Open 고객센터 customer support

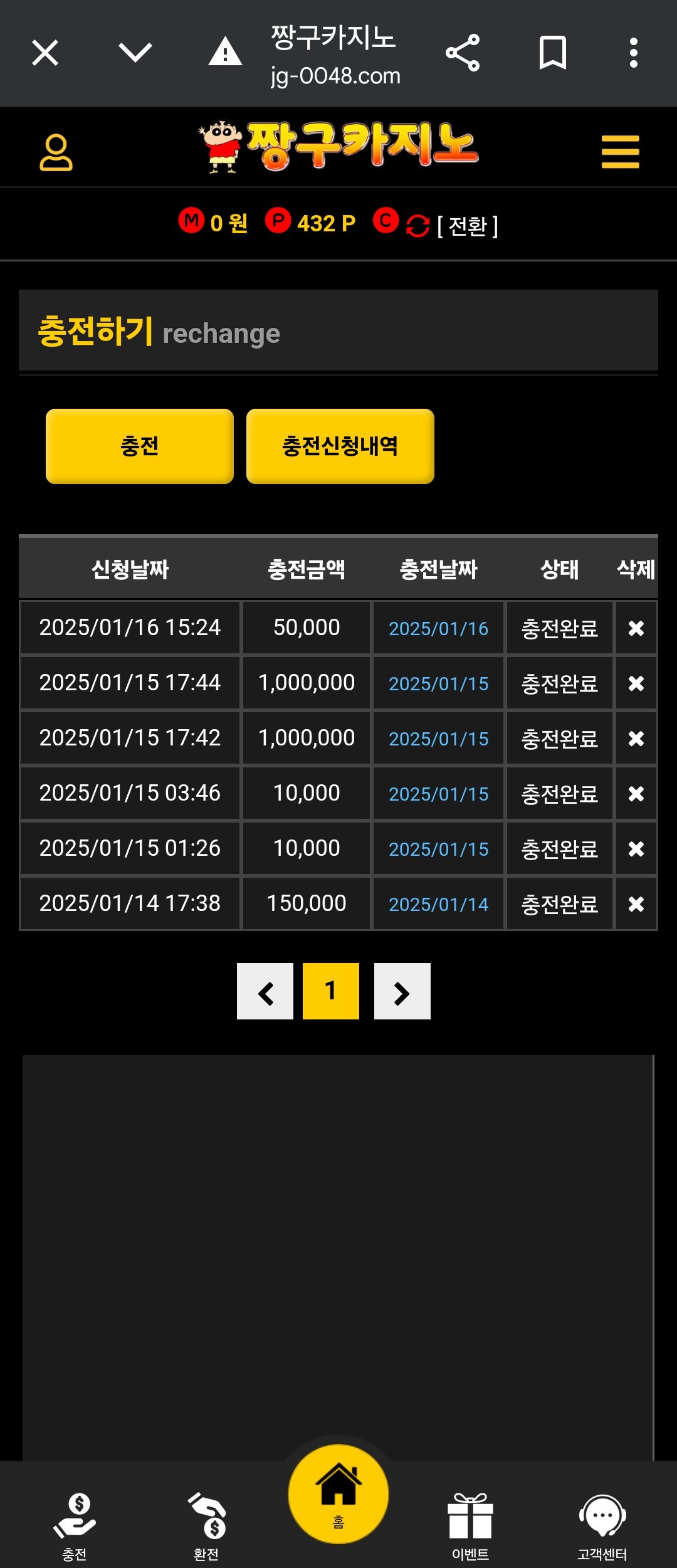pyautogui.click(x=602, y=1525)
